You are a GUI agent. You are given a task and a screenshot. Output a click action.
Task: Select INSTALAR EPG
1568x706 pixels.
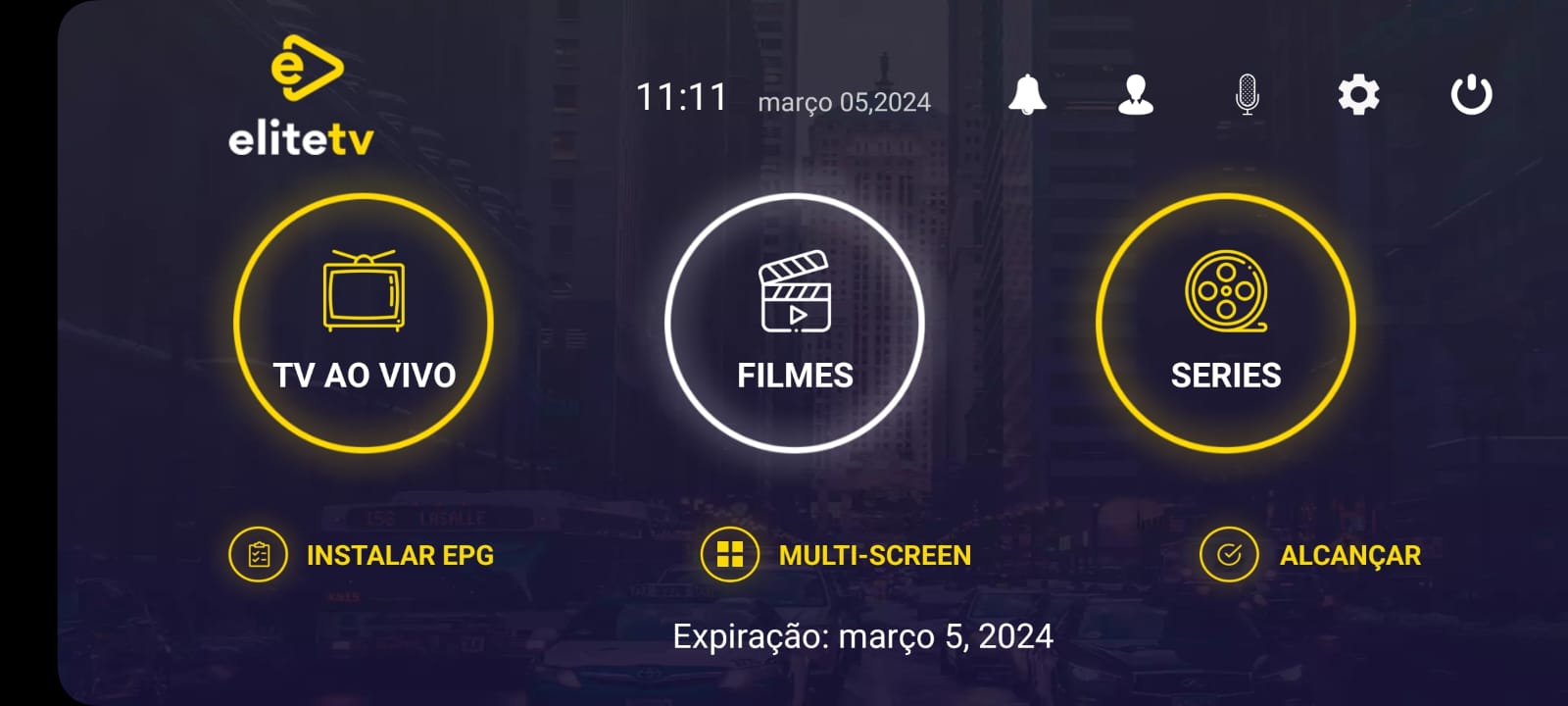coord(363,555)
